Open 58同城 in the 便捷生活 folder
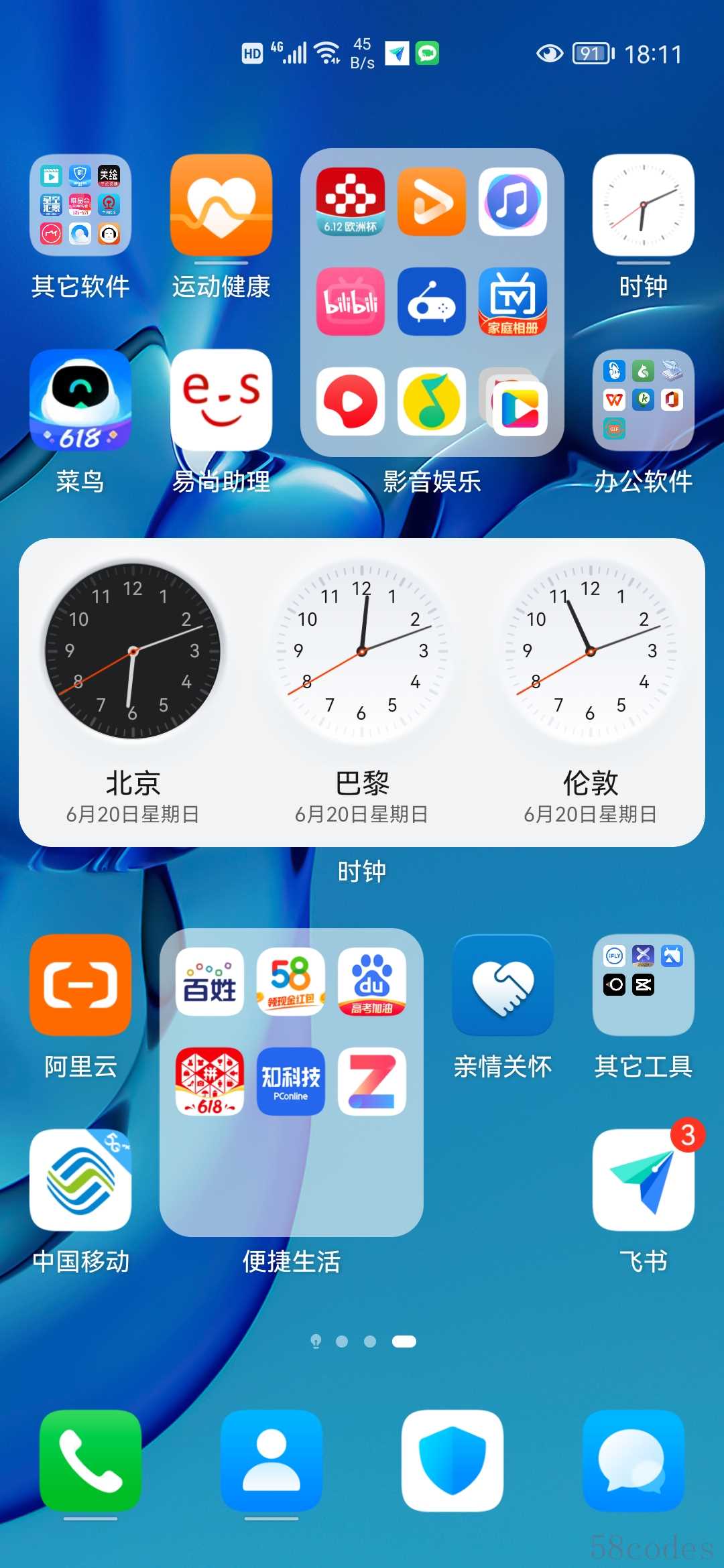This screenshot has width=724, height=1568. (x=290, y=982)
